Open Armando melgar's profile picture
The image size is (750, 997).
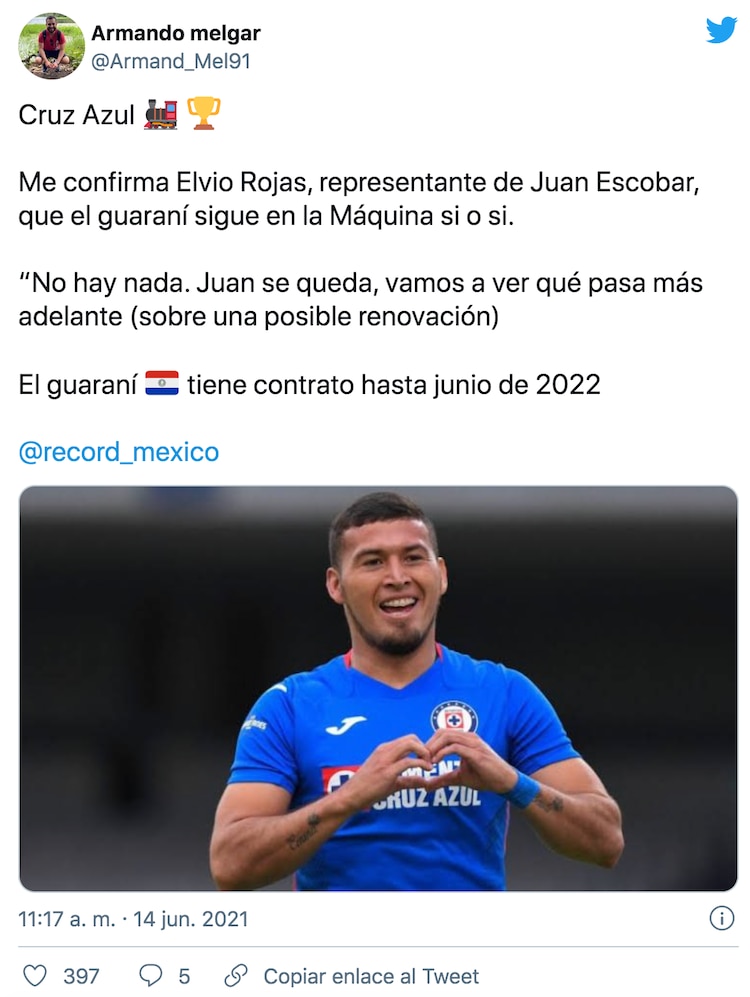pyautogui.click(x=52, y=47)
